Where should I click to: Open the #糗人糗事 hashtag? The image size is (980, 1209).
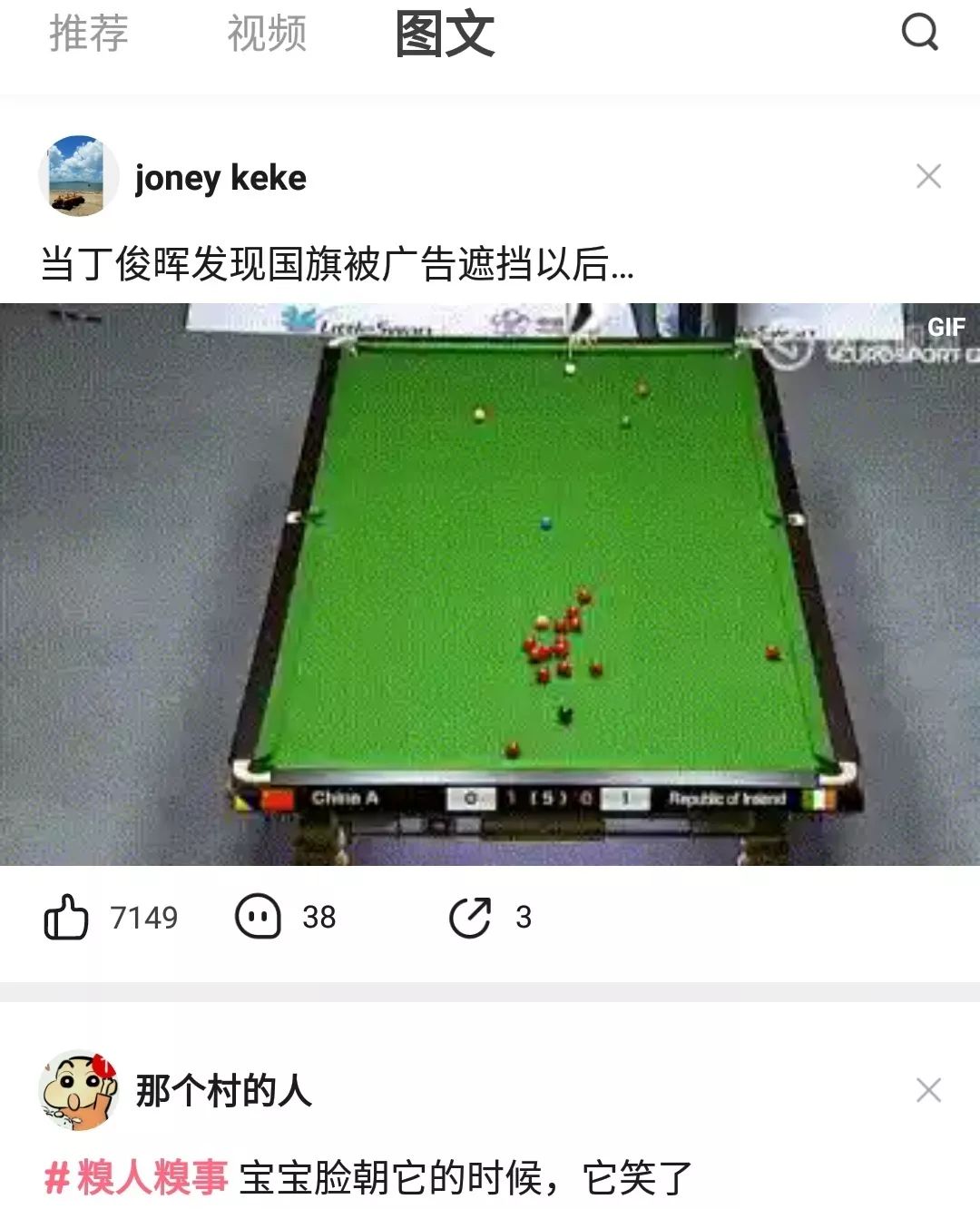pos(136,1178)
